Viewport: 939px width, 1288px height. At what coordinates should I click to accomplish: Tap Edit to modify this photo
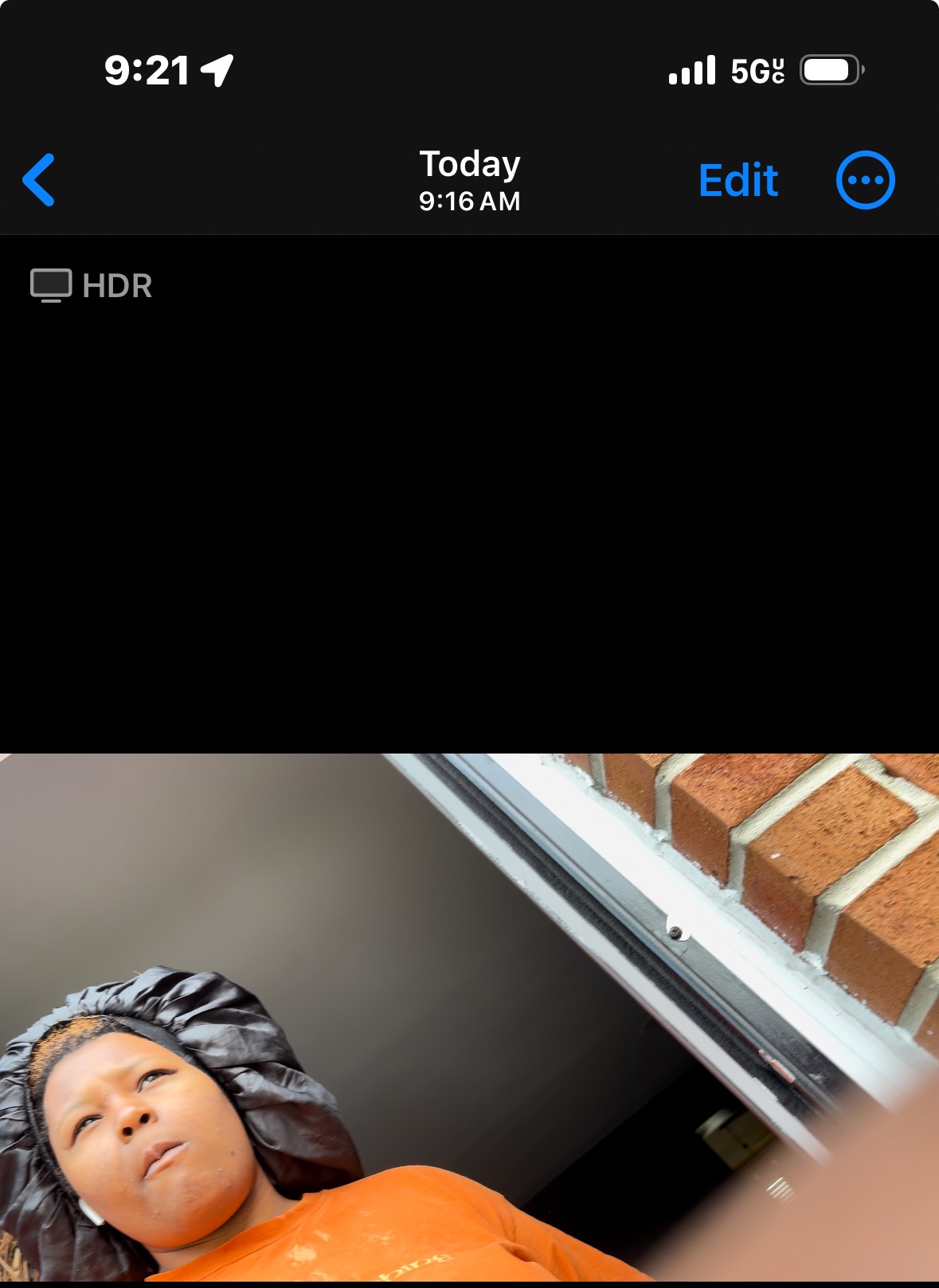pos(738,180)
